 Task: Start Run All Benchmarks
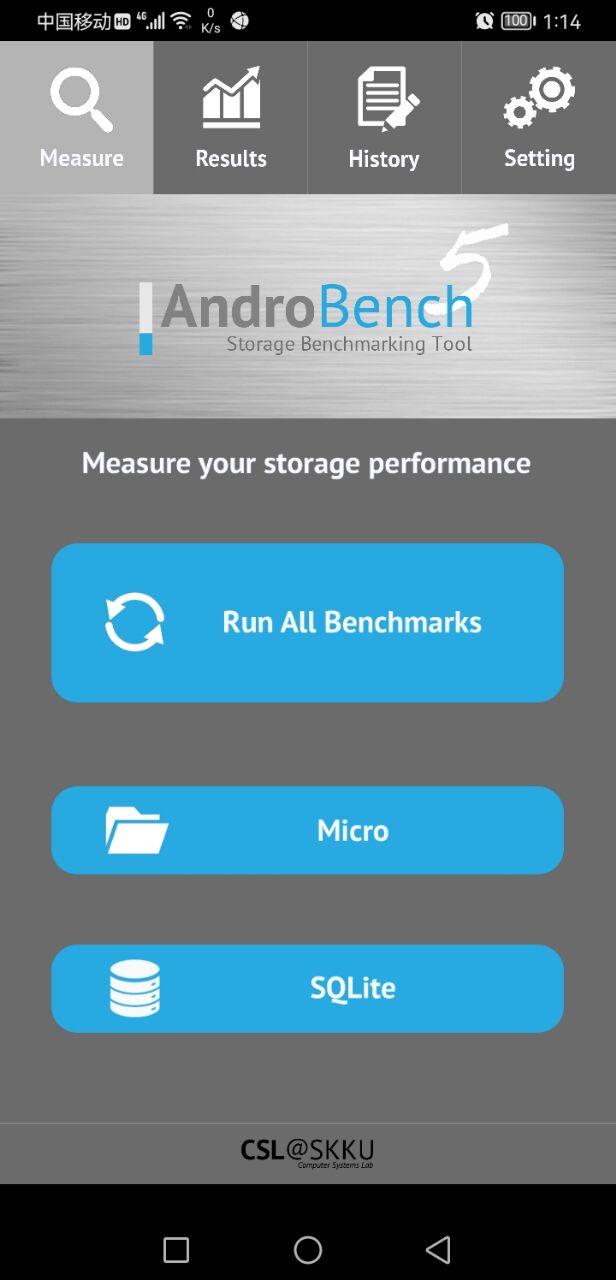(x=307, y=622)
